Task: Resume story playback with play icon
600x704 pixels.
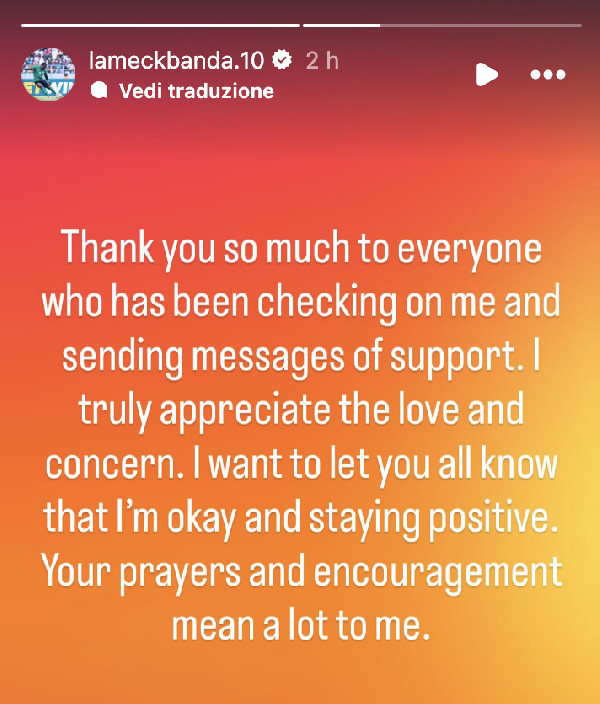Action: (486, 74)
